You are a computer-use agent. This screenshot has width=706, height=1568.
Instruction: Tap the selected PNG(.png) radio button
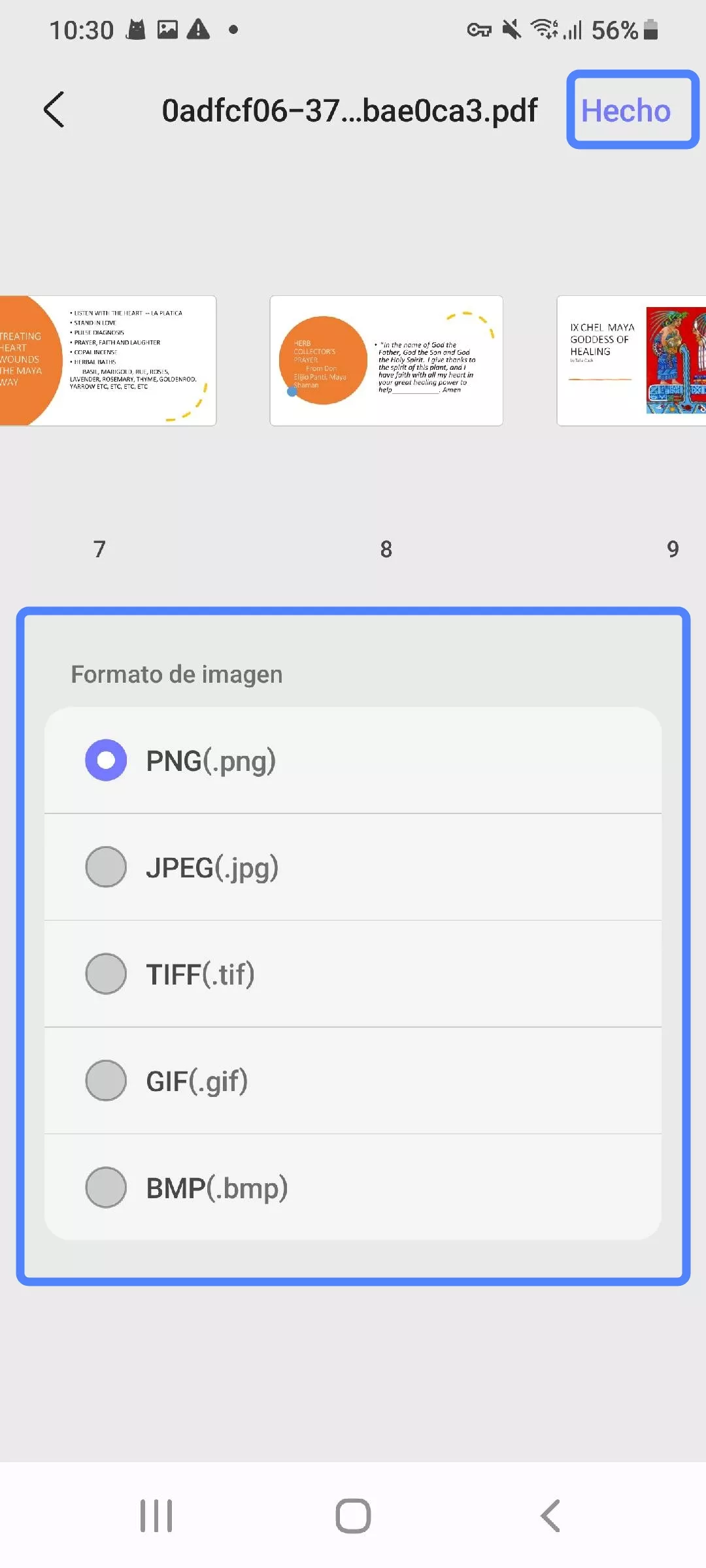click(106, 760)
